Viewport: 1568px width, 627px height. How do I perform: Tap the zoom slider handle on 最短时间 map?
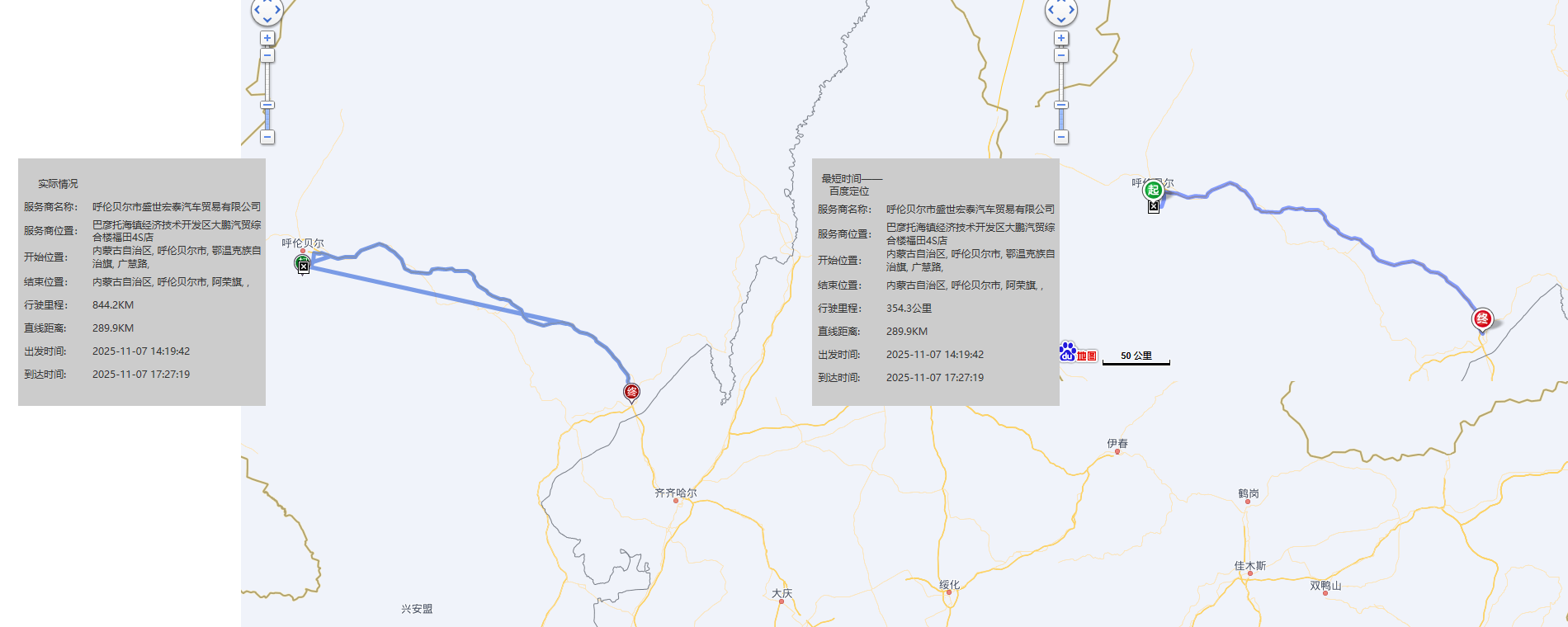pyautogui.click(x=1061, y=106)
